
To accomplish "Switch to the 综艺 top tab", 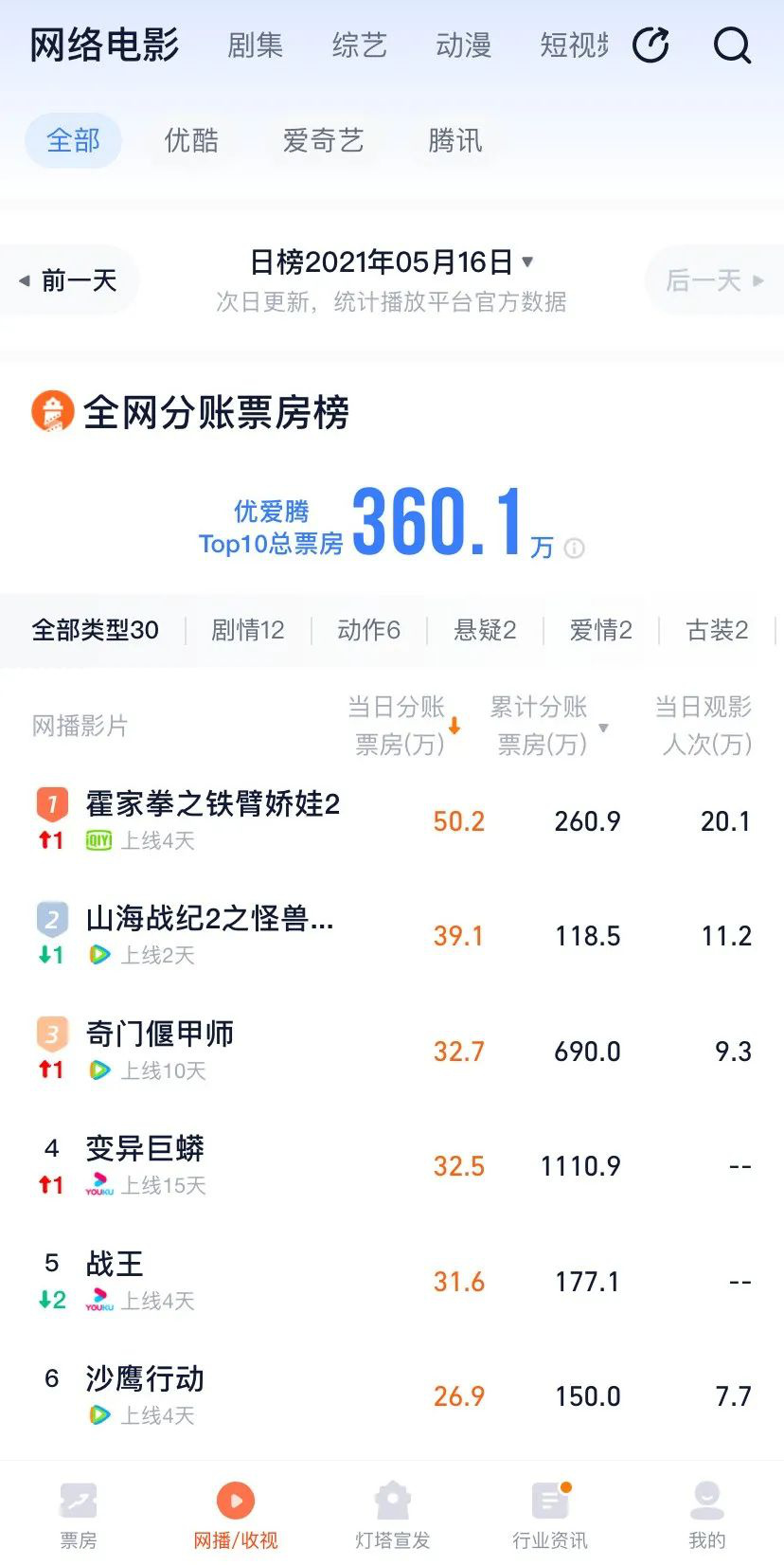I will tap(360, 45).
